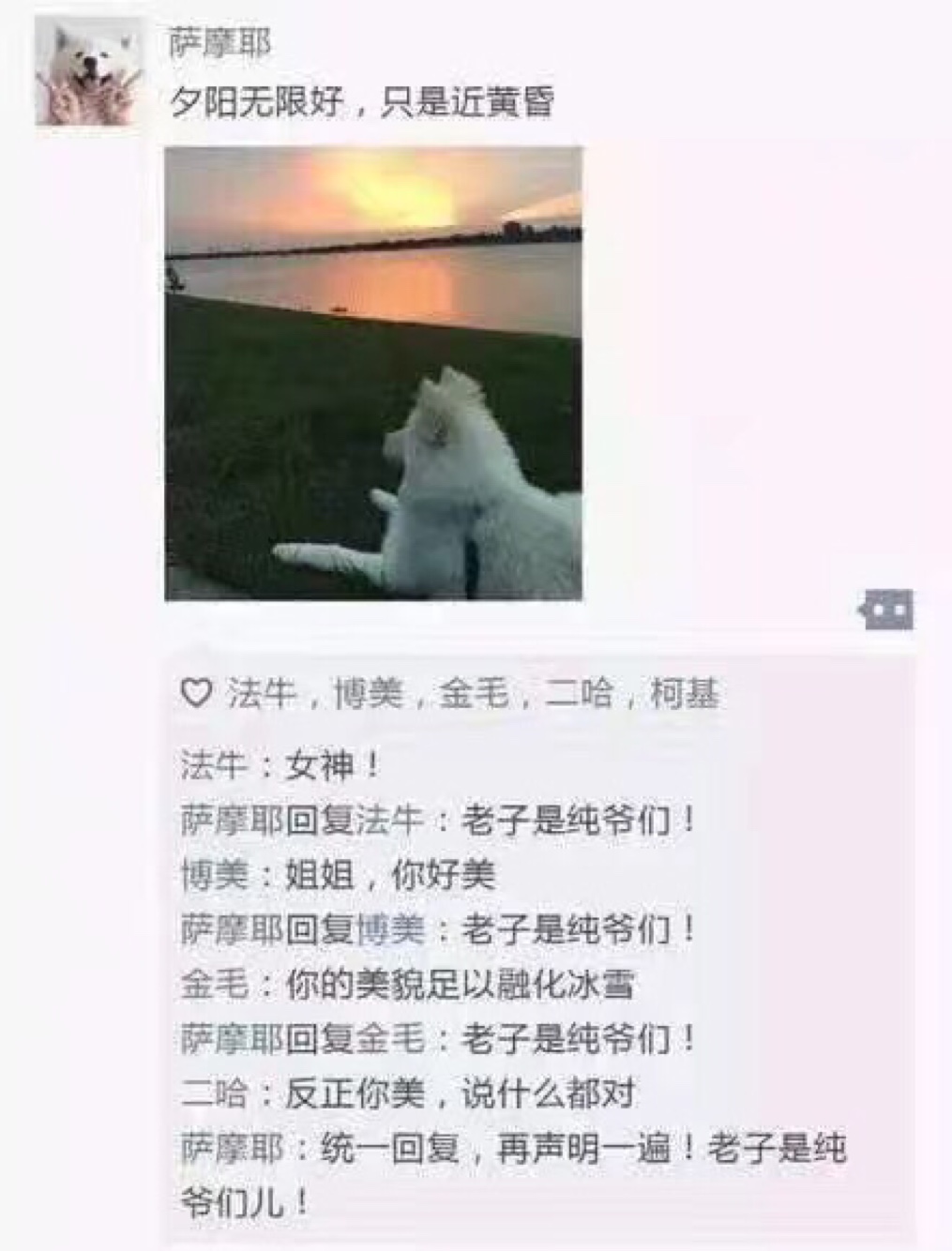952x1251 pixels.
Task: Open 柯基's profile from the likes list
Action: (685, 695)
